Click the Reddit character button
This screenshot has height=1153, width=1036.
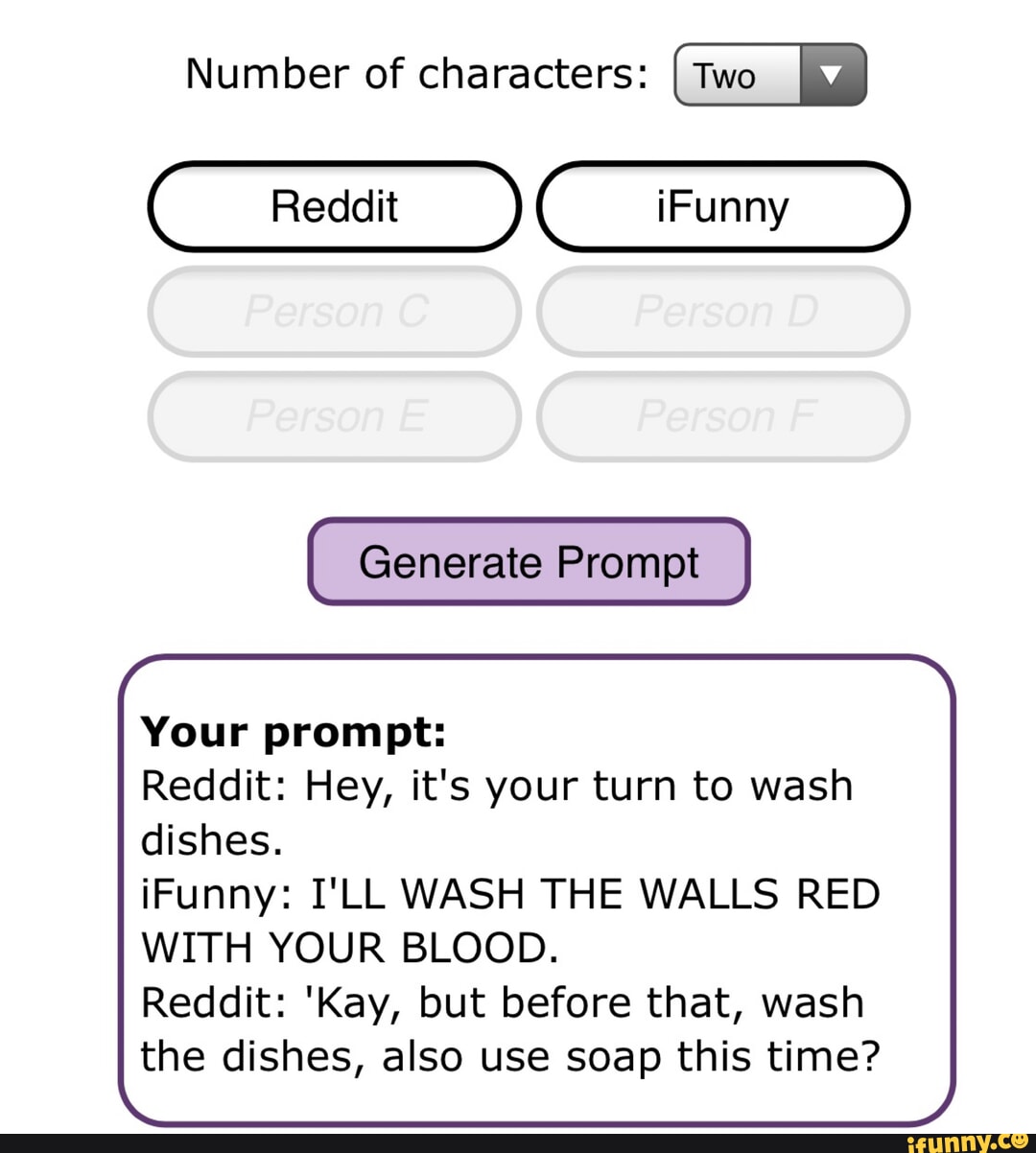tap(334, 205)
